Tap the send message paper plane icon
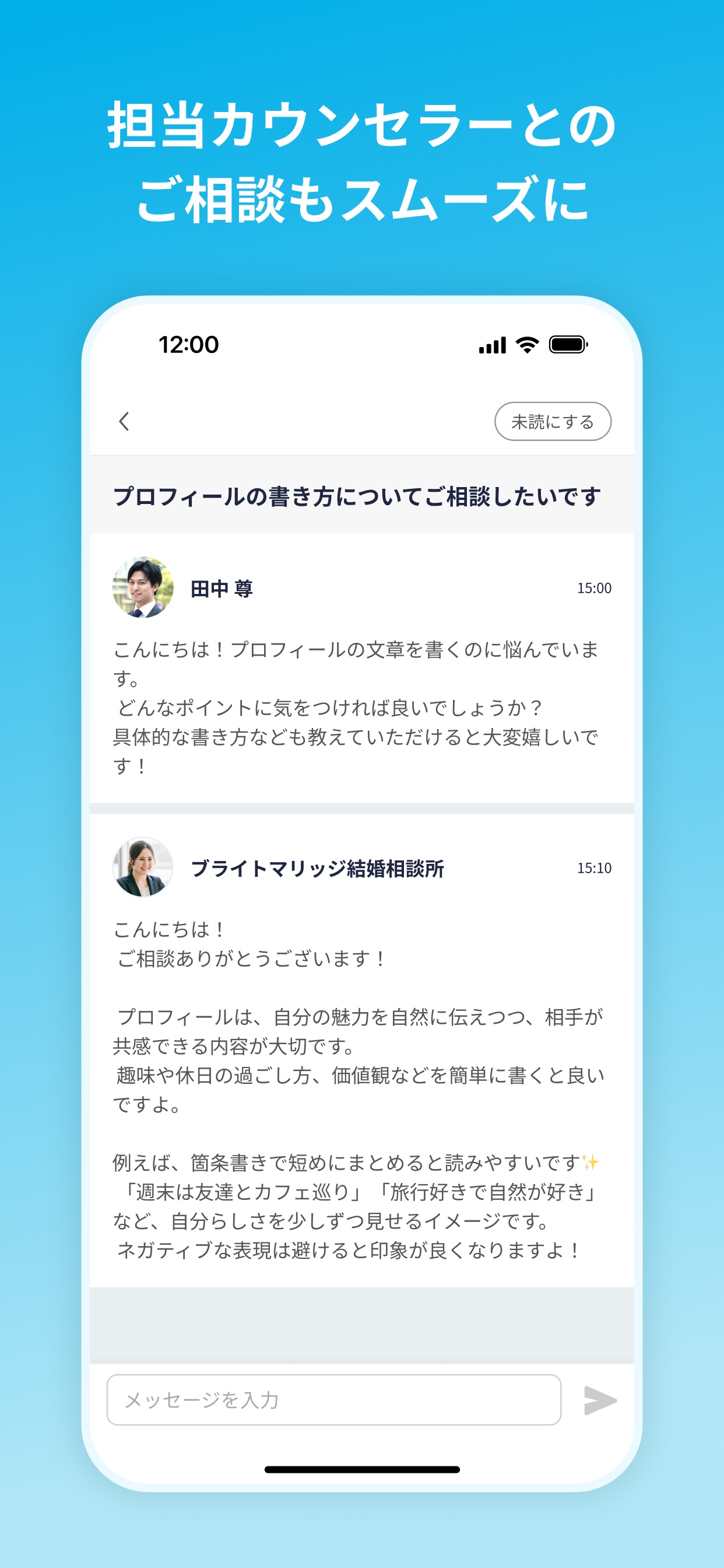724x1568 pixels. click(x=599, y=1401)
